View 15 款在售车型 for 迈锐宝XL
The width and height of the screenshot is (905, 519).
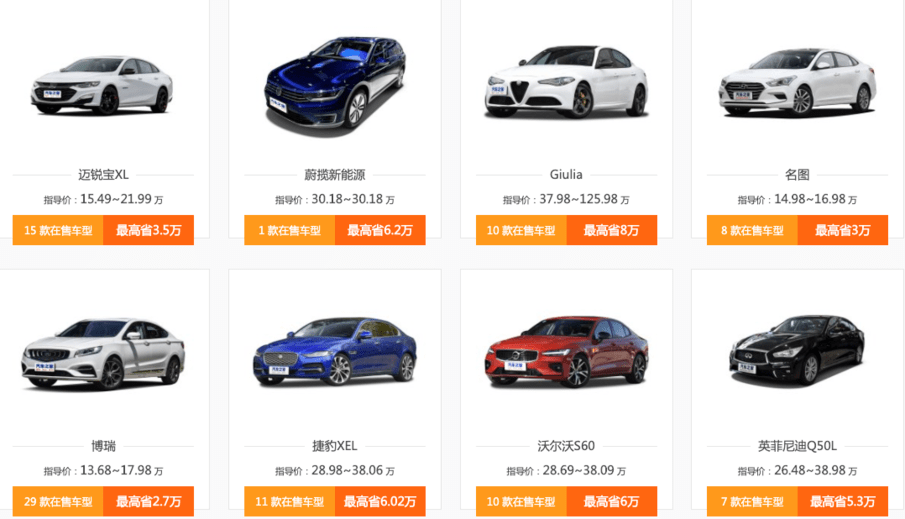pyautogui.click(x=58, y=230)
